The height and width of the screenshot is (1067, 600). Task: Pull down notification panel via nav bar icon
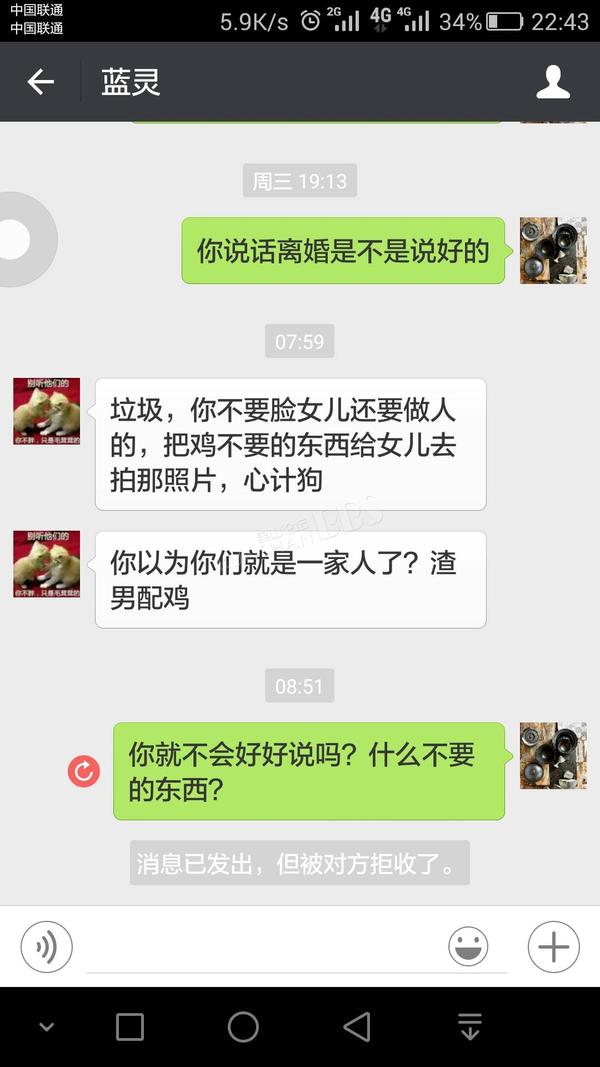coord(470,1027)
